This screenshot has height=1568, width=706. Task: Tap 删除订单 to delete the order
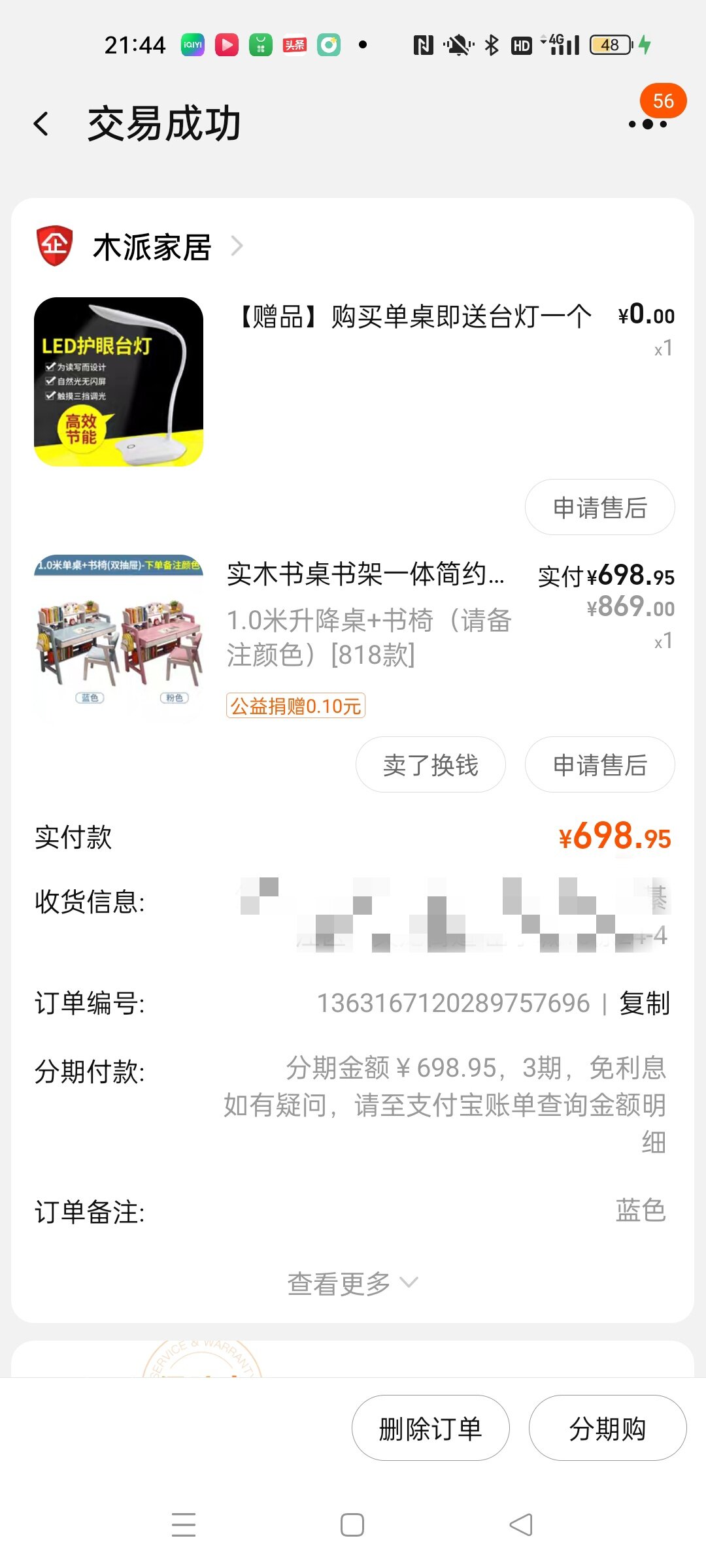pos(430,1428)
